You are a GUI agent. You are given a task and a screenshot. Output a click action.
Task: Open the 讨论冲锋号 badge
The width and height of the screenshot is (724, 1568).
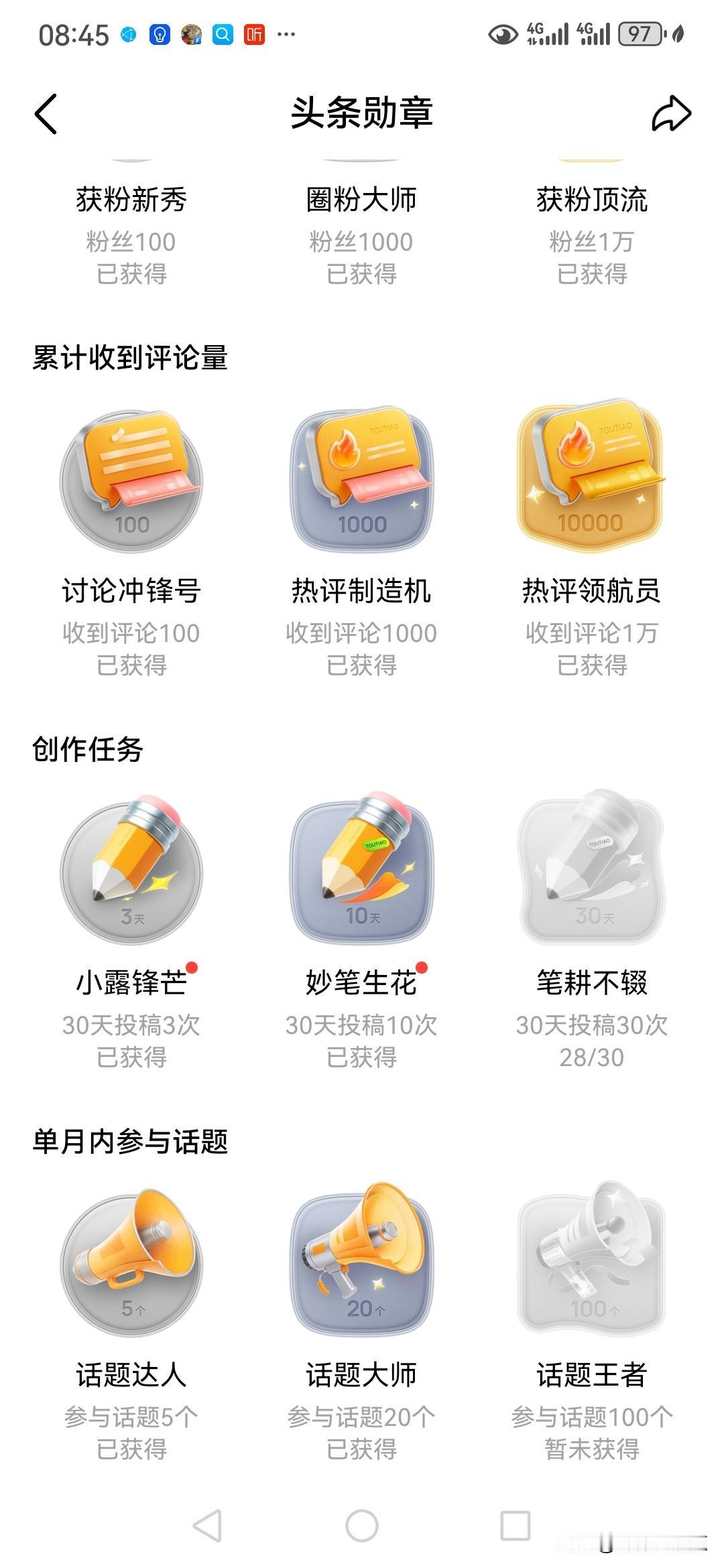point(131,481)
